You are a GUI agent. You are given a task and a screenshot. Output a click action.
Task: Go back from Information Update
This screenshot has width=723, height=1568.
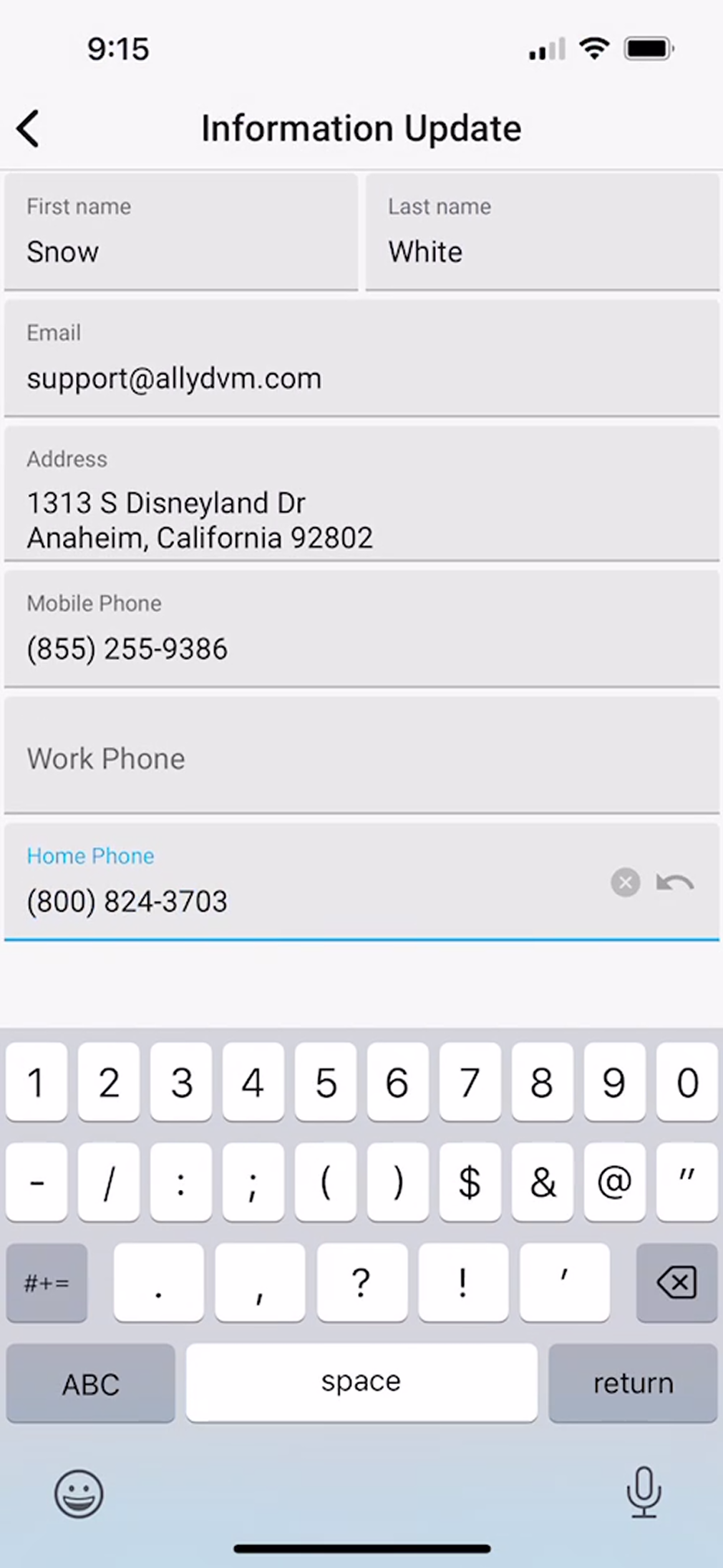(x=29, y=130)
